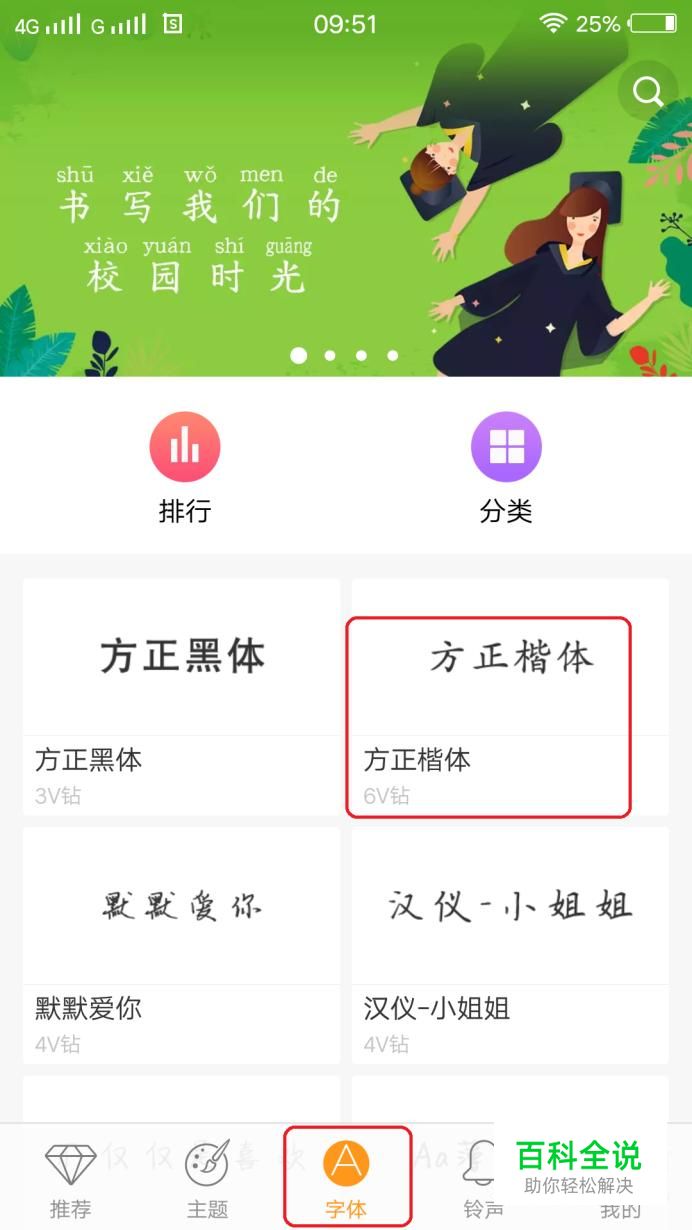Open the 排行 ranking section
The image size is (692, 1230).
point(185,467)
